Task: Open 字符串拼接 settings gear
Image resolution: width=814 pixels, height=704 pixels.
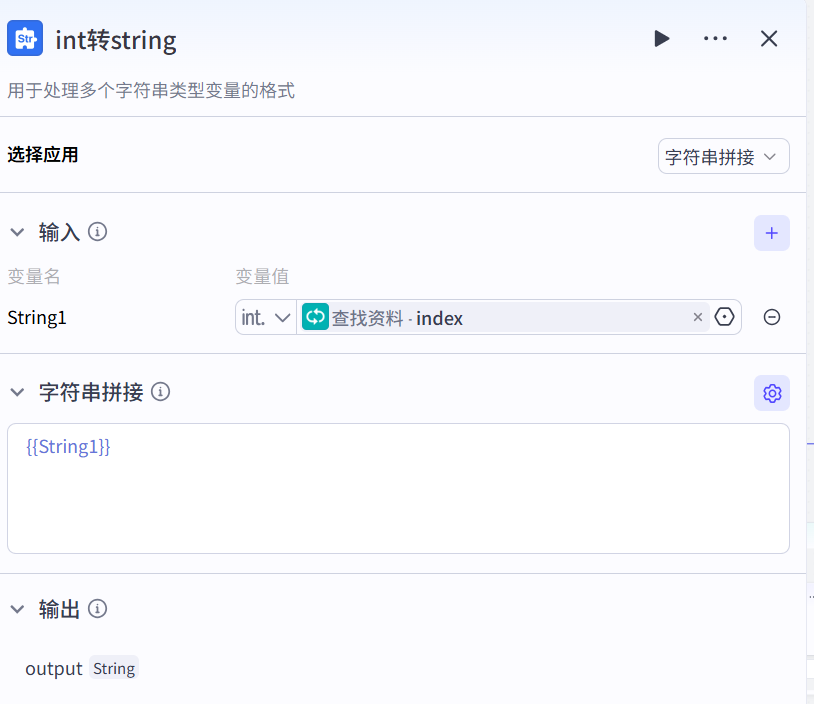Action: click(x=771, y=393)
